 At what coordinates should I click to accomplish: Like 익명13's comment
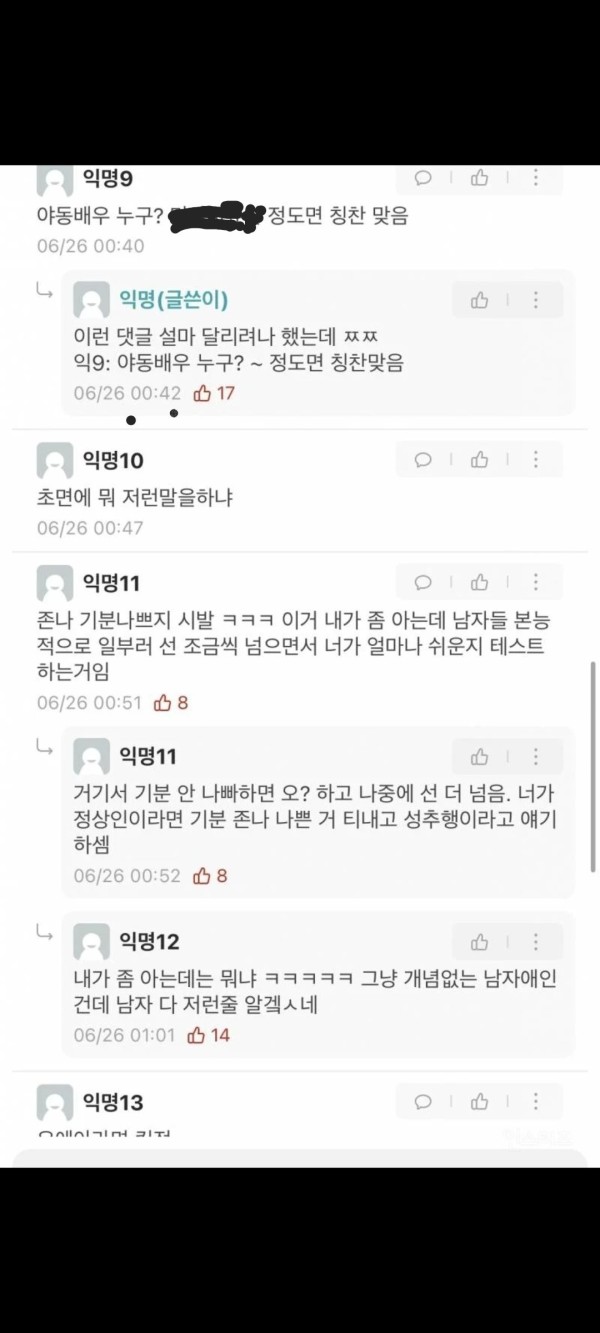tap(480, 1102)
